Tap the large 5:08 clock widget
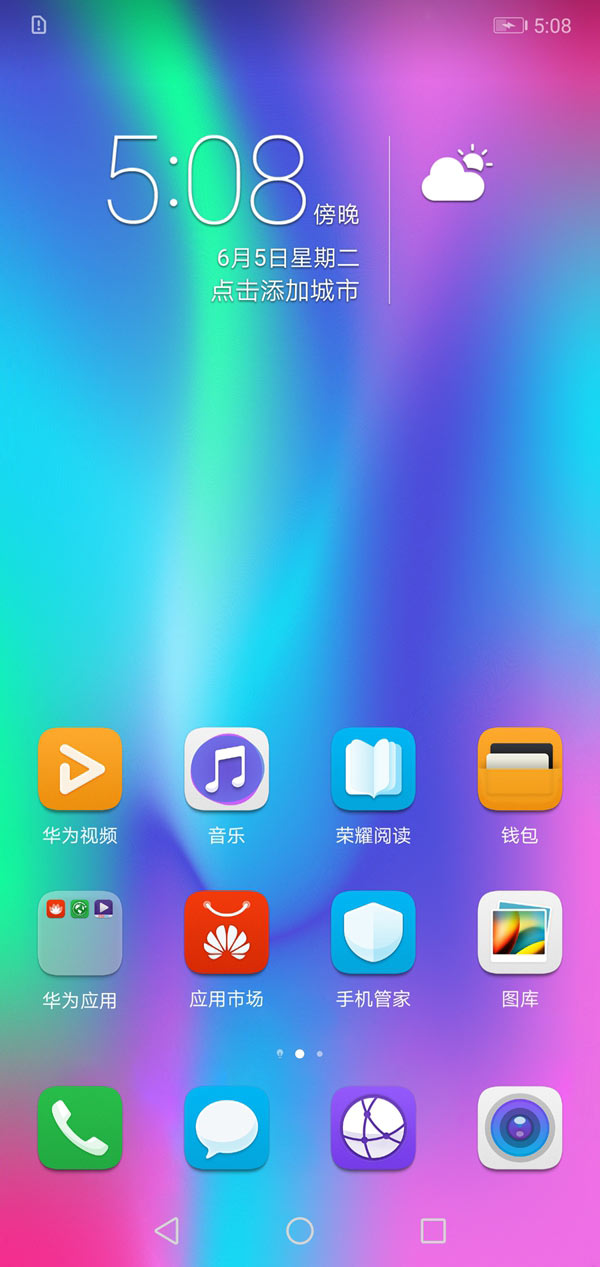The image size is (600, 1267). pos(206,181)
